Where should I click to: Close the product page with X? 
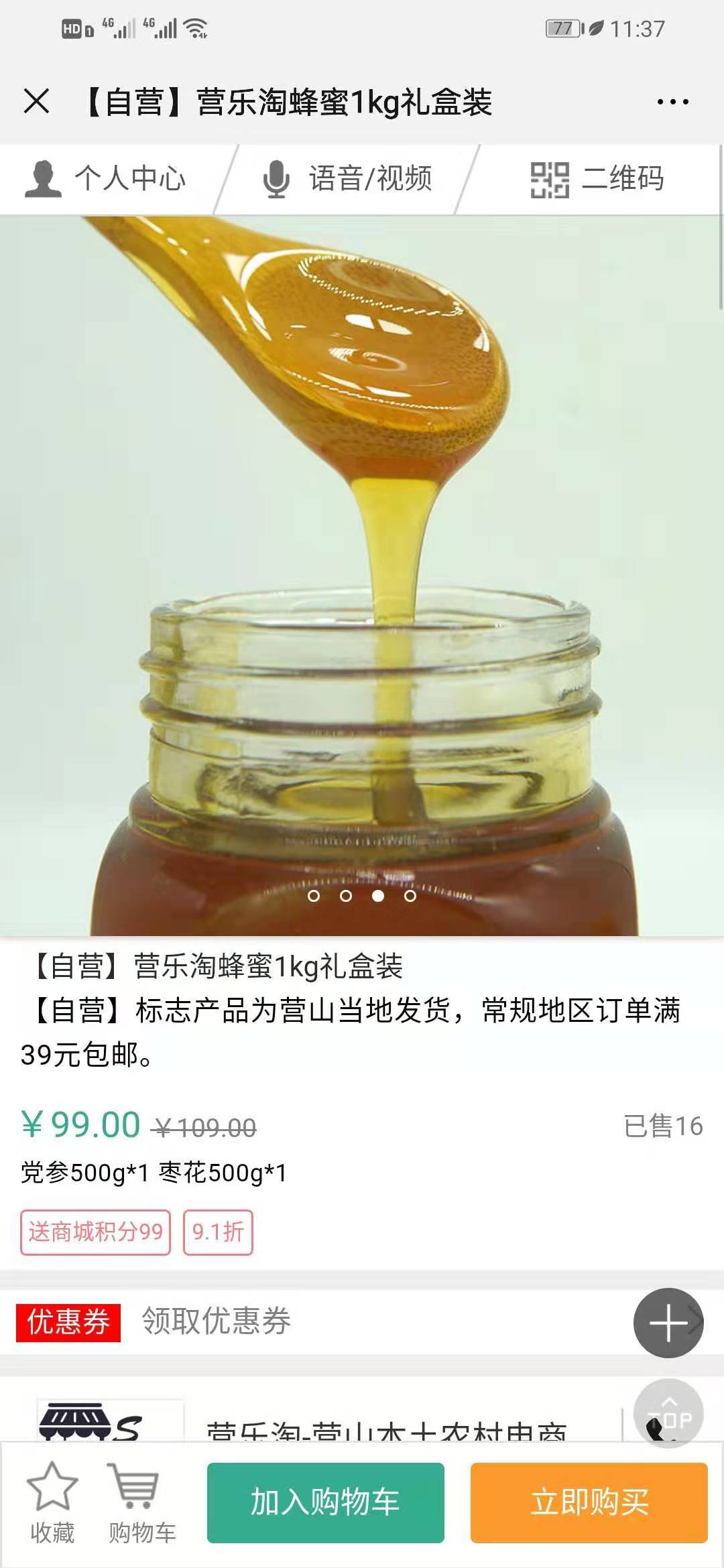[36, 101]
